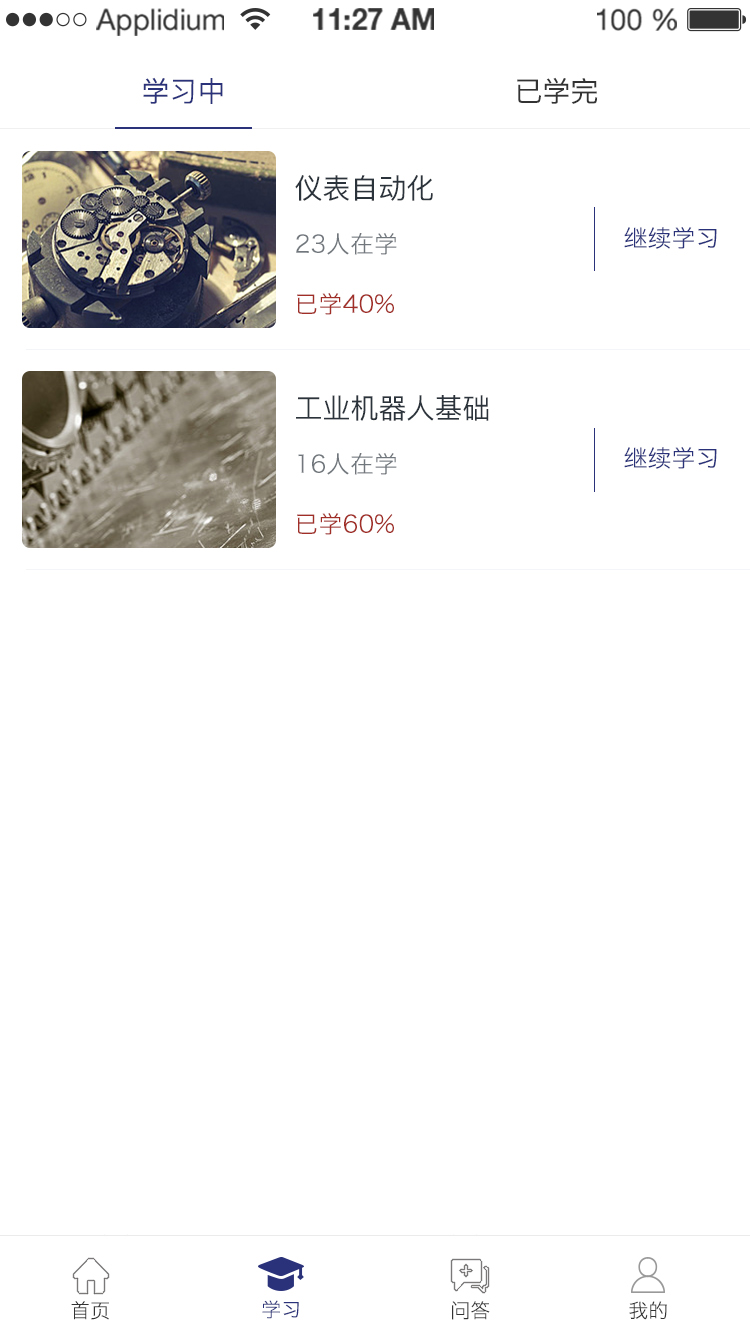The height and width of the screenshot is (1334, 750).
Task: Tap 继续学习 for 工业机器人基础
Action: (x=671, y=459)
